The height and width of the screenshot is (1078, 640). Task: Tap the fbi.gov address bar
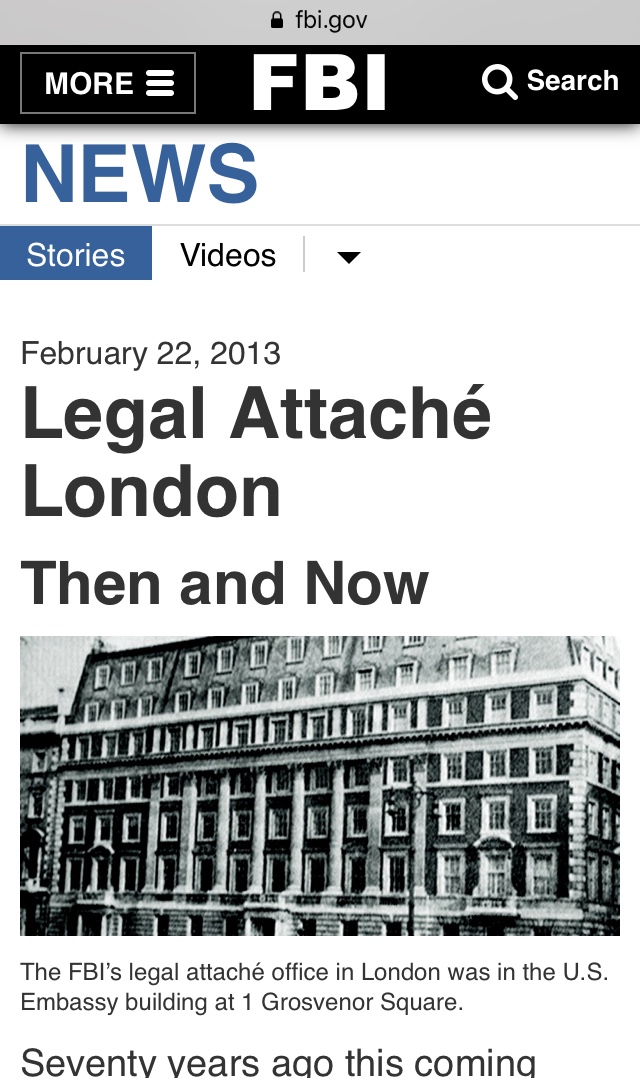320,21
